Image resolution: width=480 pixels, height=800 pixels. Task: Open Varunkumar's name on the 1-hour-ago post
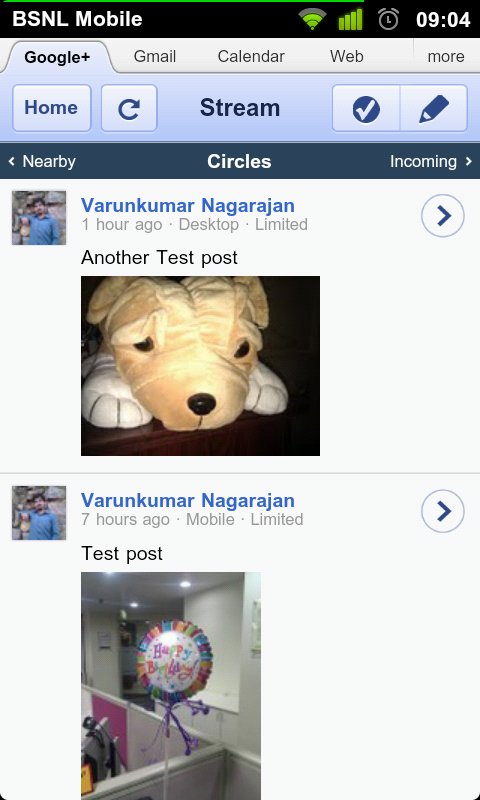188,205
